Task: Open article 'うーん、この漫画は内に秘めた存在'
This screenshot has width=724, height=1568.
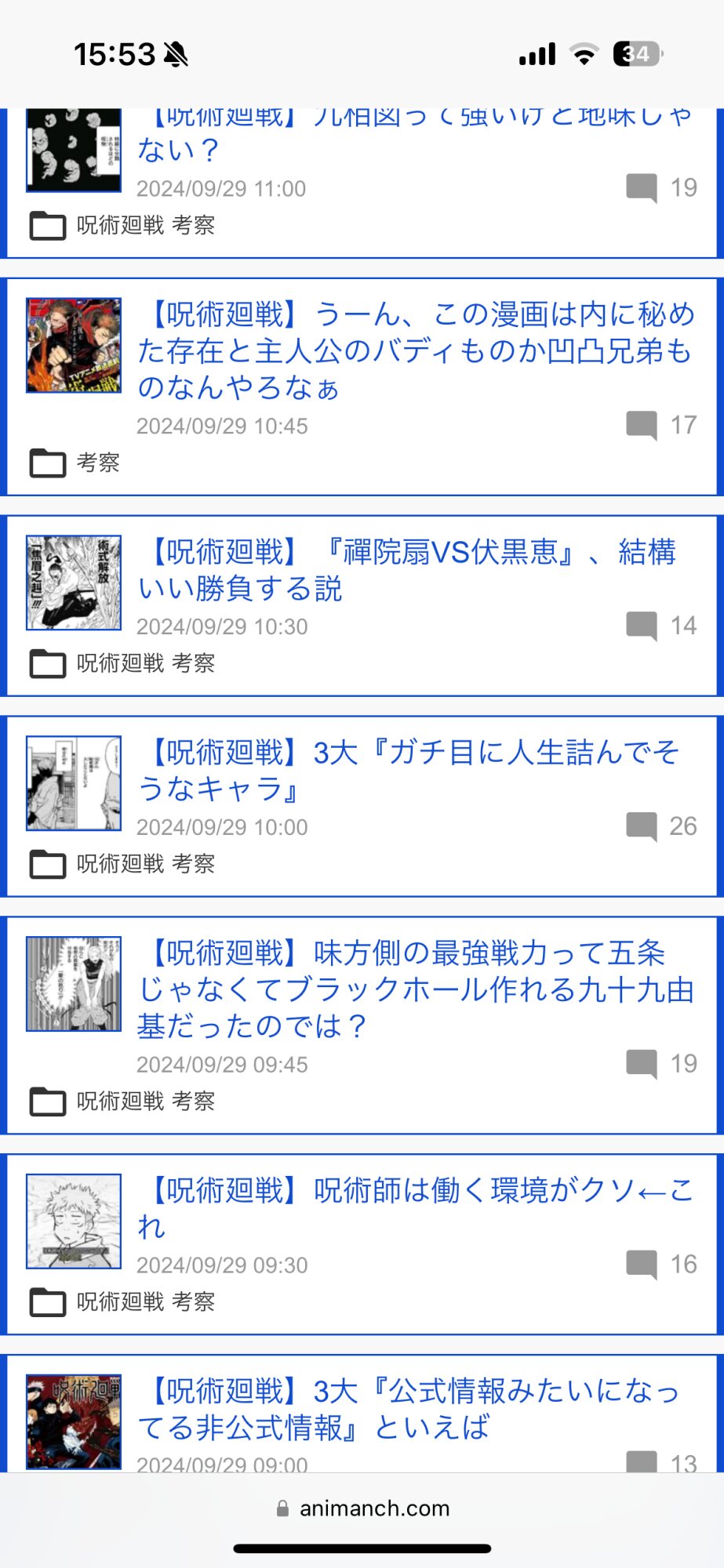Action: 416,350
